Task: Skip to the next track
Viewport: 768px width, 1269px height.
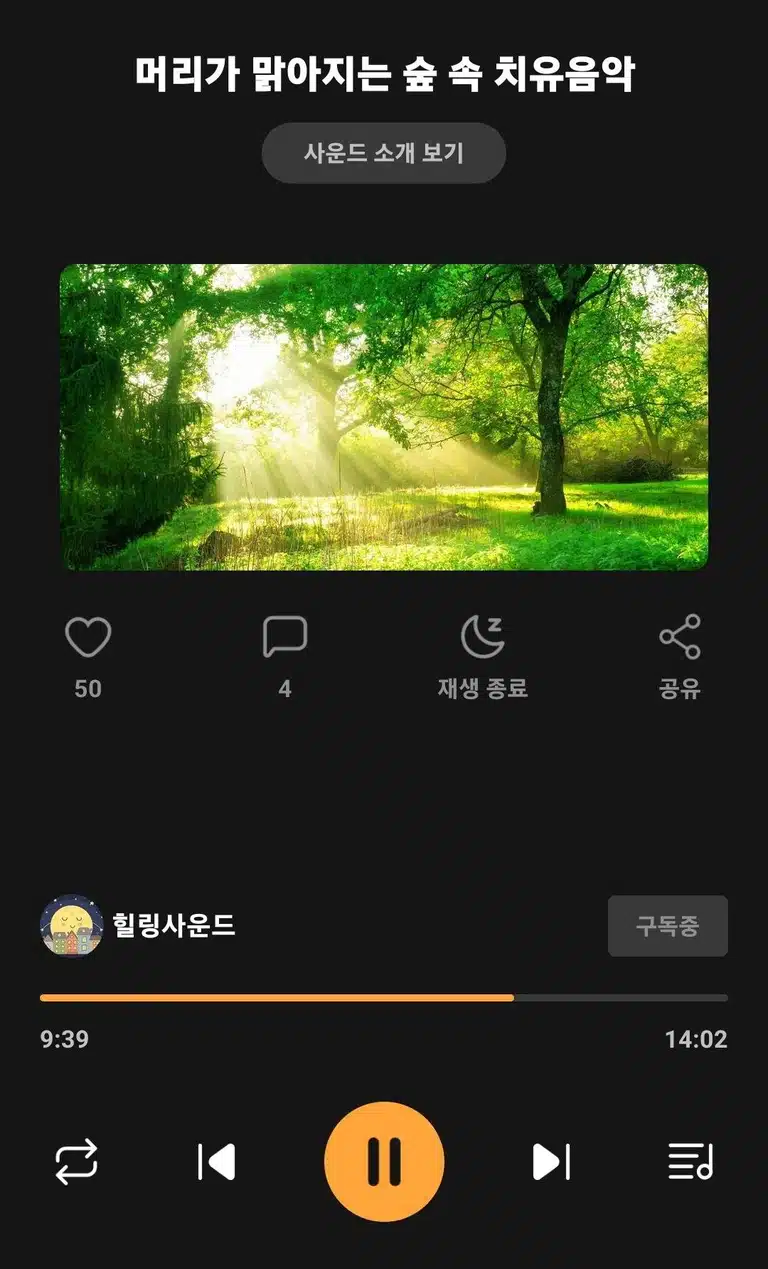Action: coord(551,1162)
